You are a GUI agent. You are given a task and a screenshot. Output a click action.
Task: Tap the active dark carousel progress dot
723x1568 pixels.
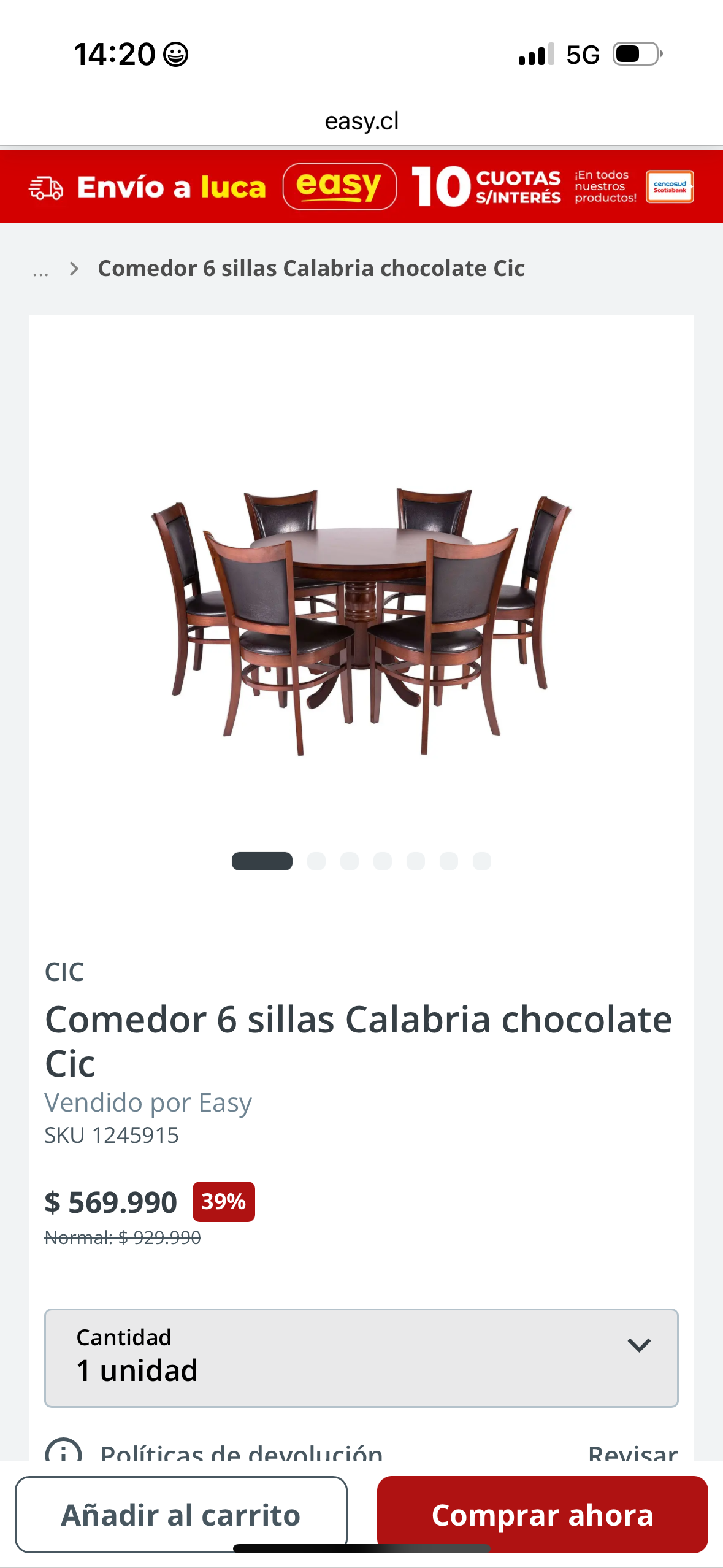262,861
